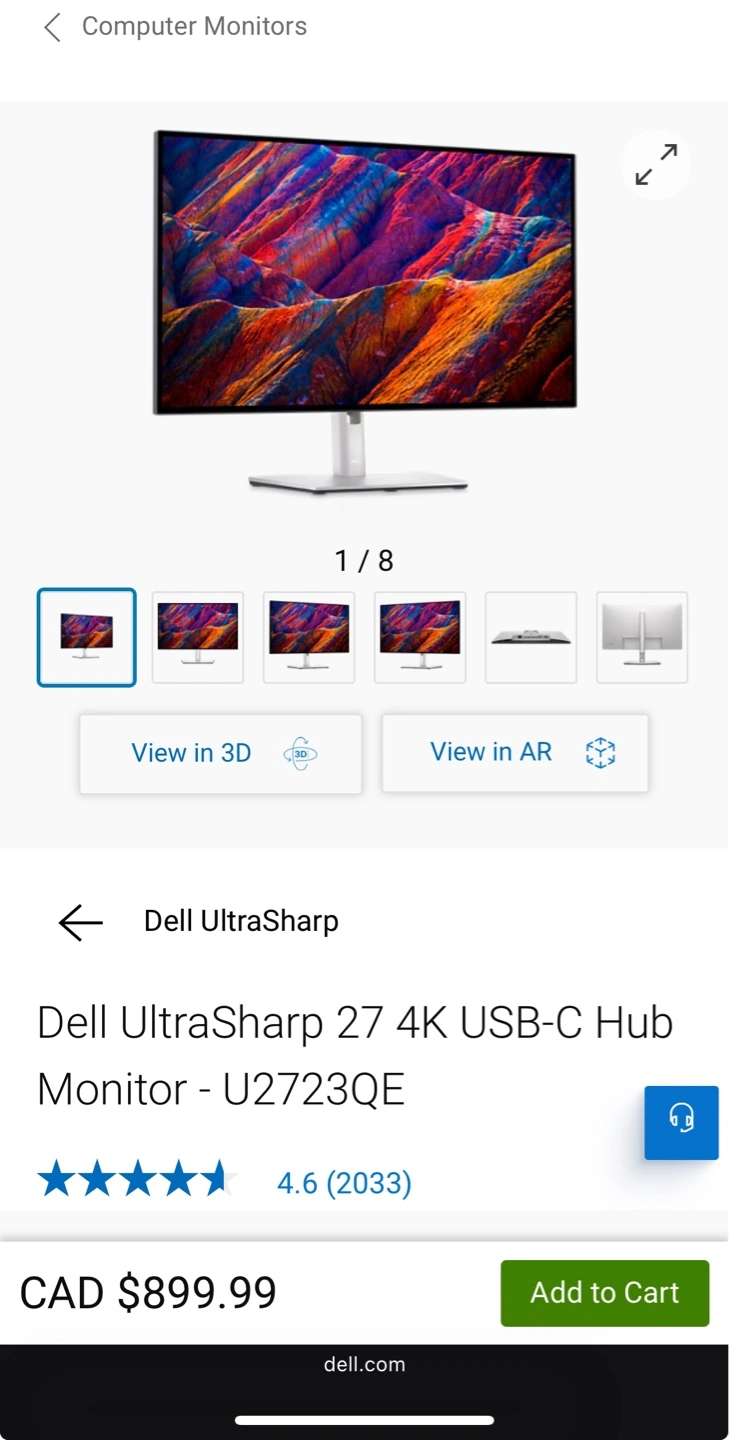
Task: Show the monitor's underside view thumbnail
Action: (531, 637)
